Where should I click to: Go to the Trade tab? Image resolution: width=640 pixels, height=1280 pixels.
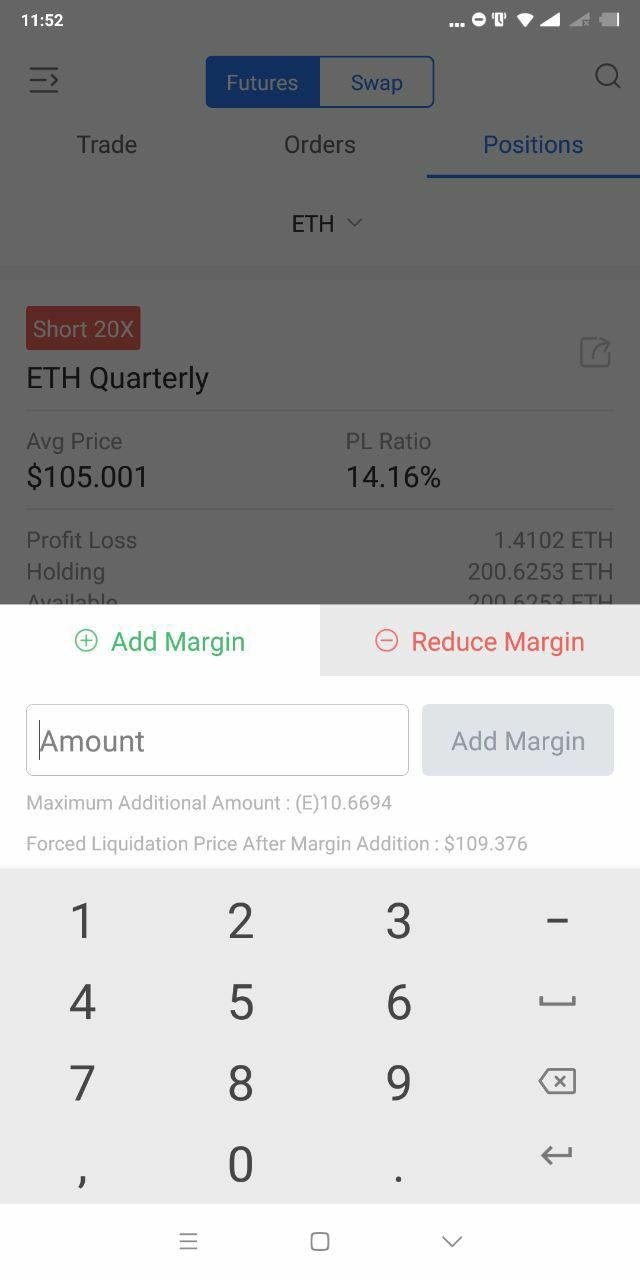click(107, 145)
